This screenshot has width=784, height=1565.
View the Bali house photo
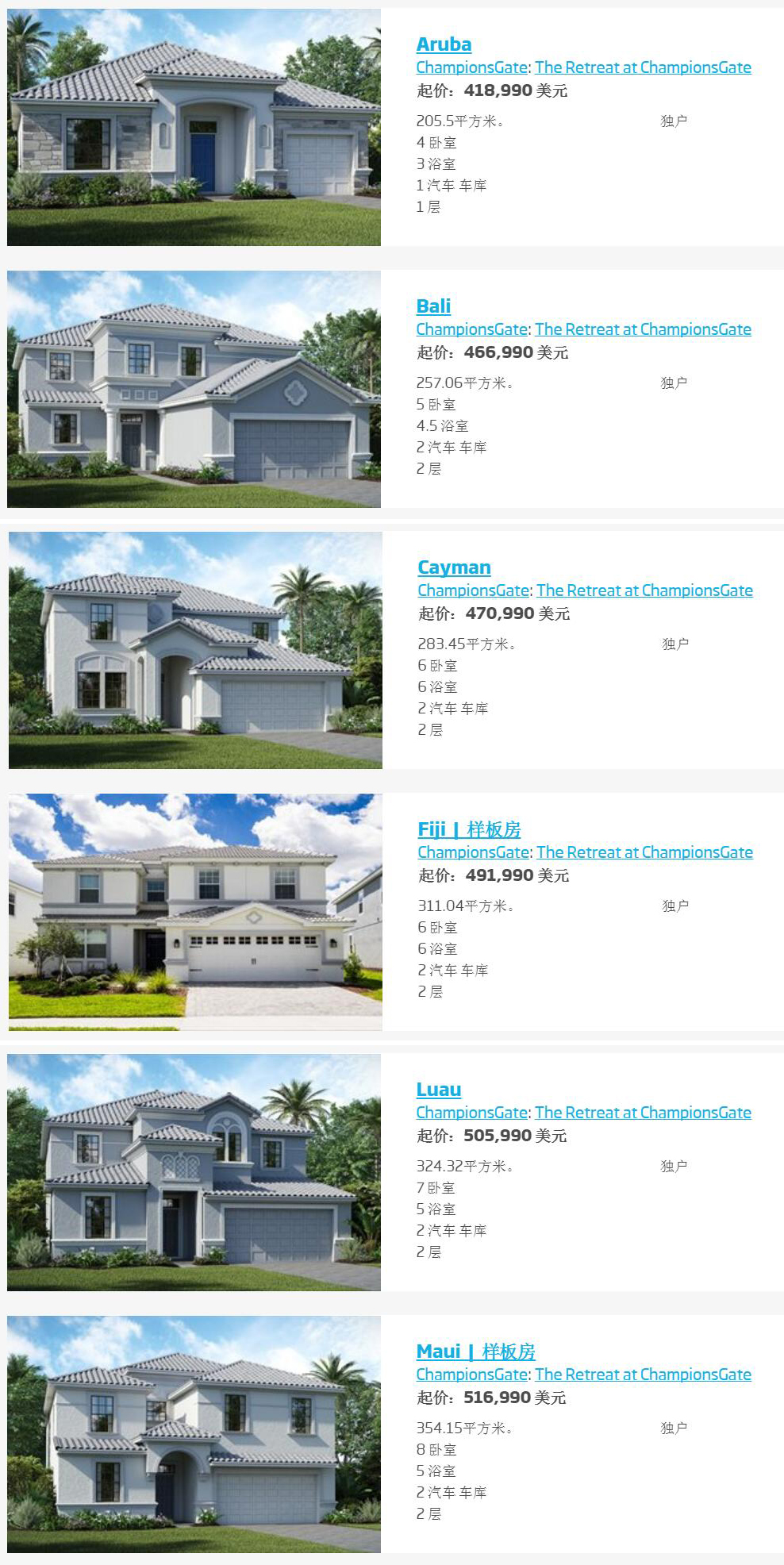point(194,389)
